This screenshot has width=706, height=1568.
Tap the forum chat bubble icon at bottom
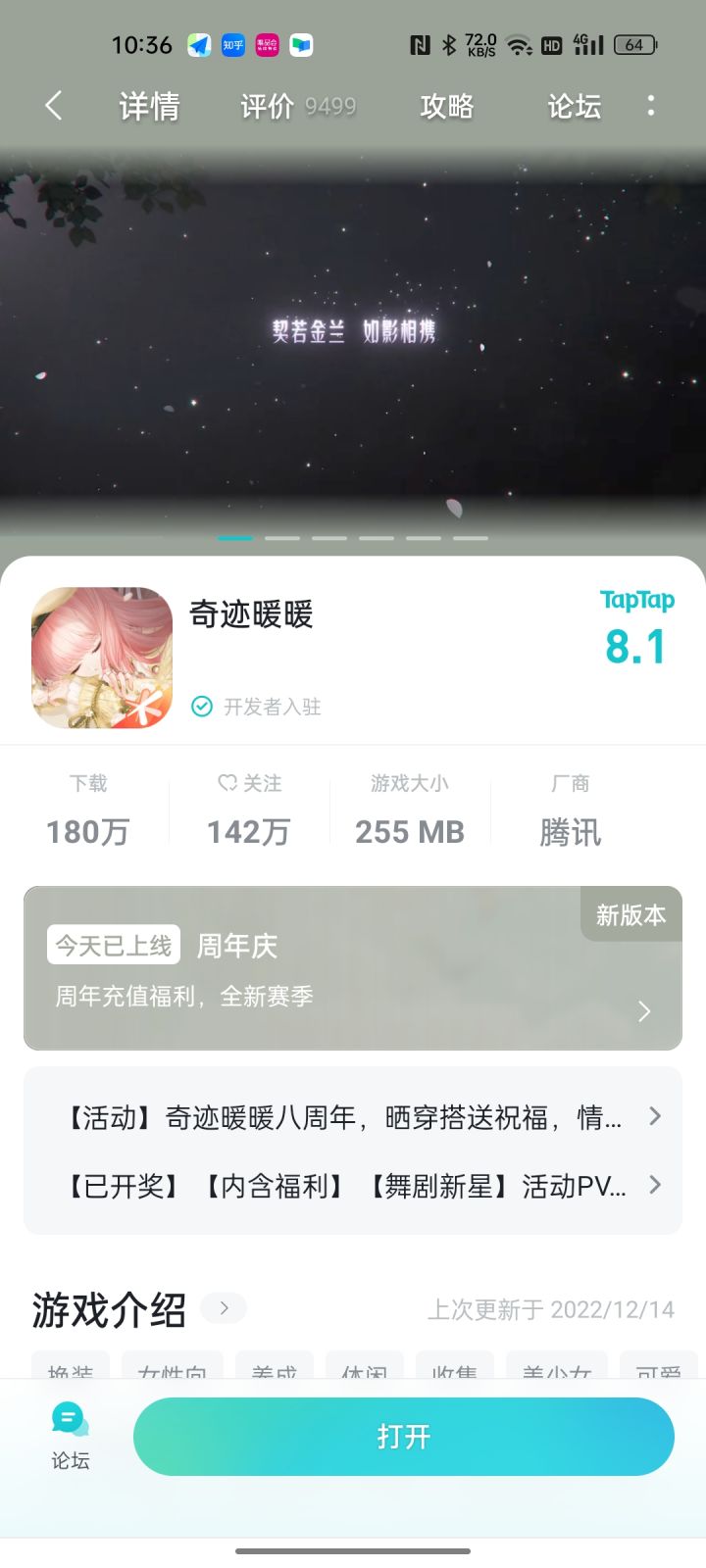[67, 1418]
